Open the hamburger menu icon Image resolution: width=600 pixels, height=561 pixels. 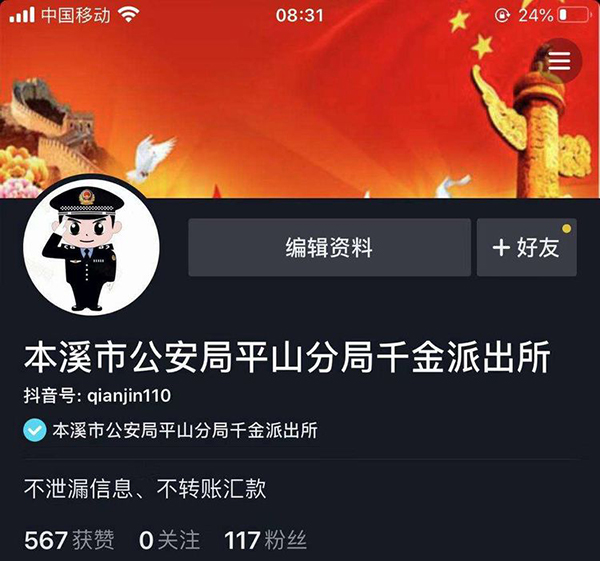(558, 61)
